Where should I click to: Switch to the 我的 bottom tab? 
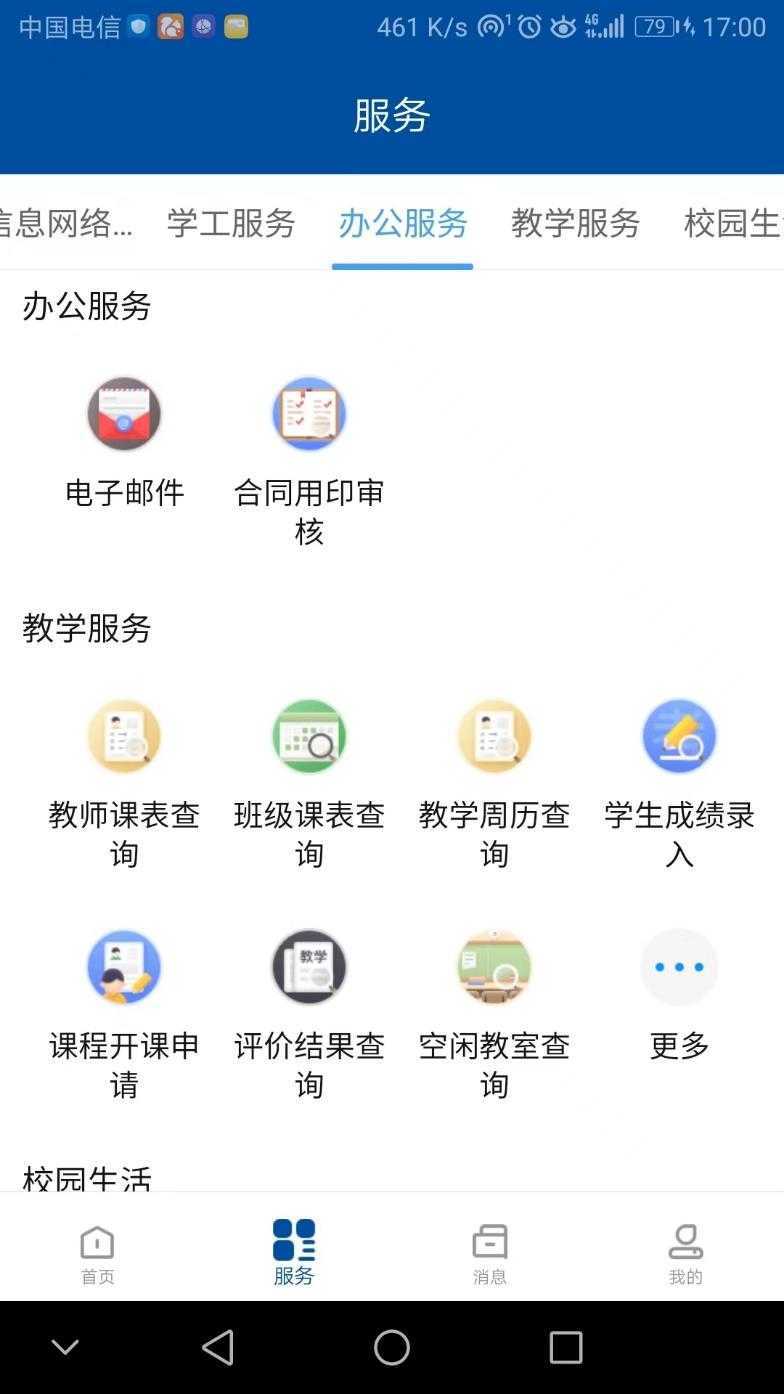click(x=685, y=1254)
